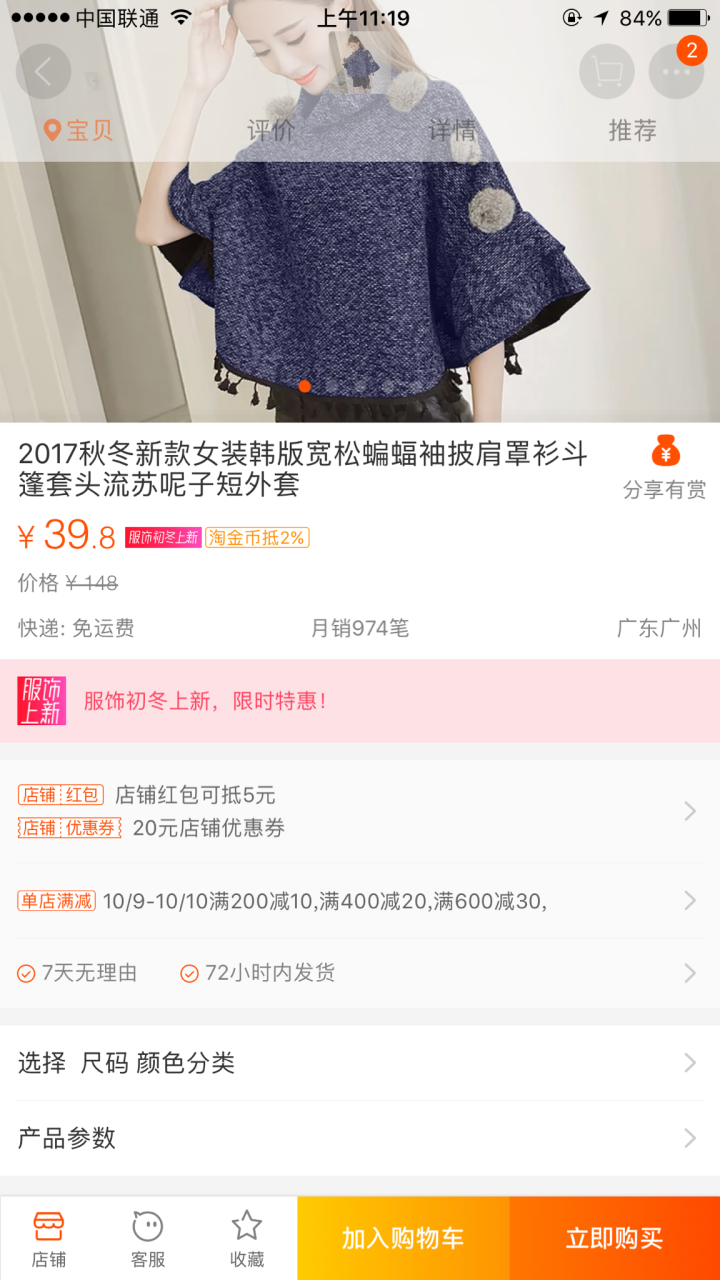Tap 分享有赏 to share the item
Screen dimensions: 720x1280
(664, 468)
